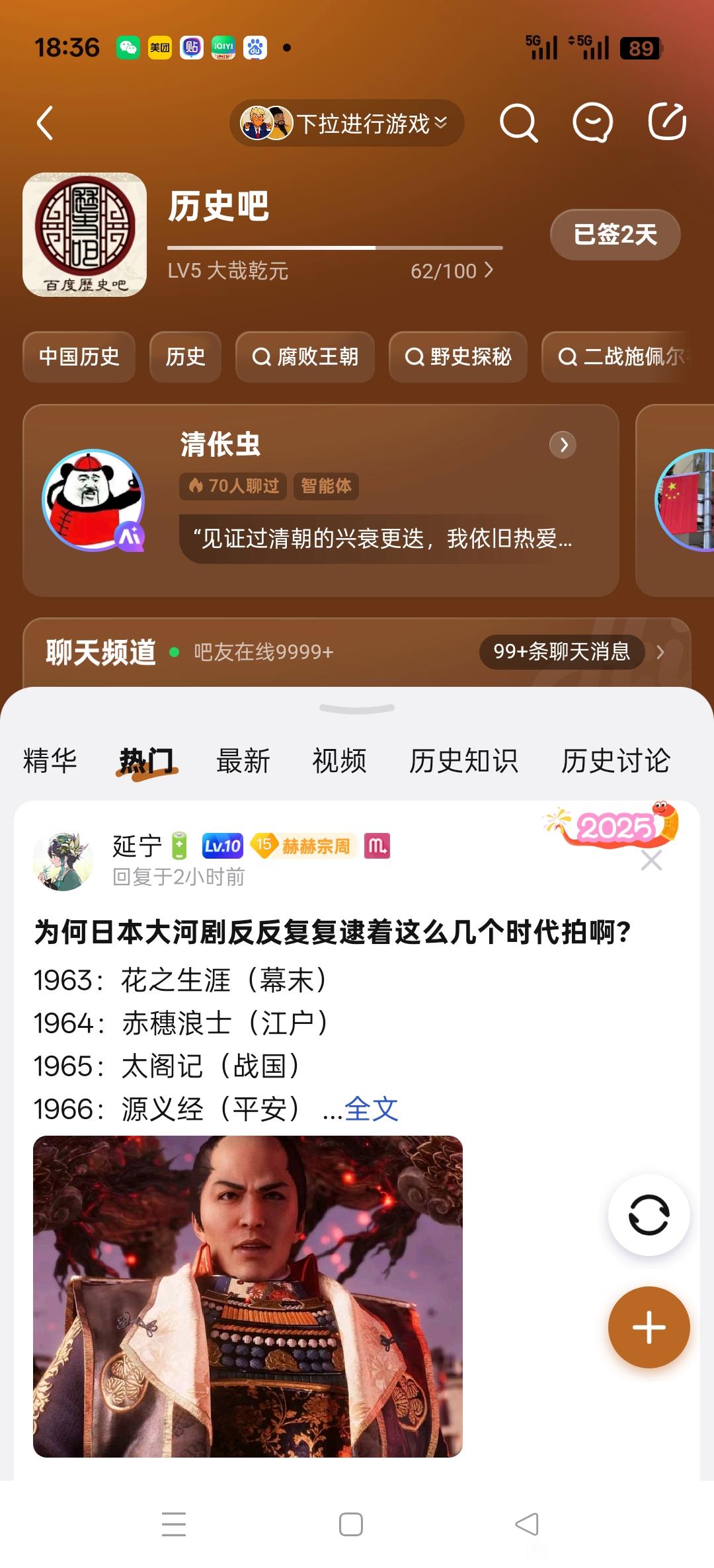Open the messages chat bubble icon
The width and height of the screenshot is (714, 1568).
pyautogui.click(x=592, y=123)
